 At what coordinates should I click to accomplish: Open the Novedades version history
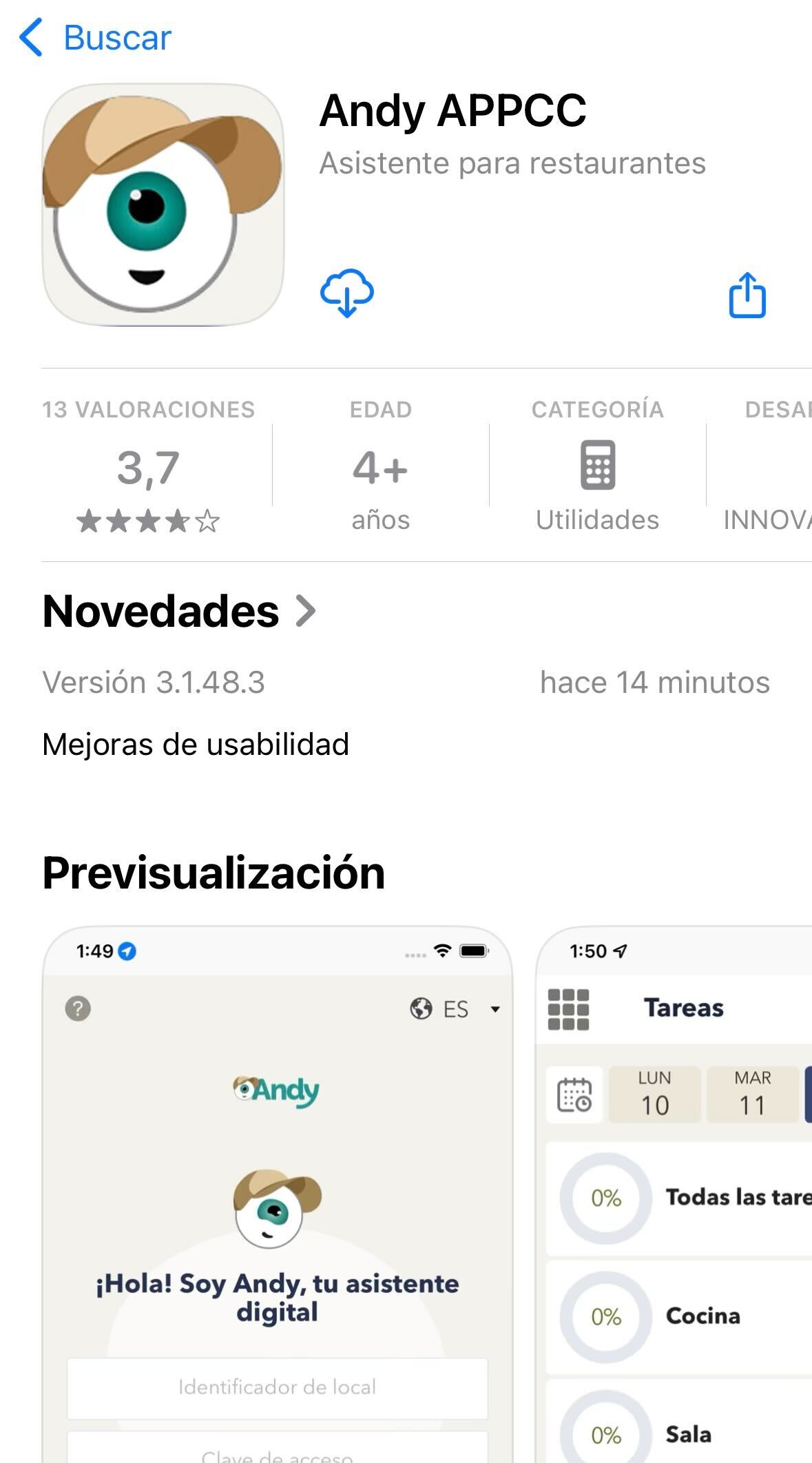pos(179,611)
